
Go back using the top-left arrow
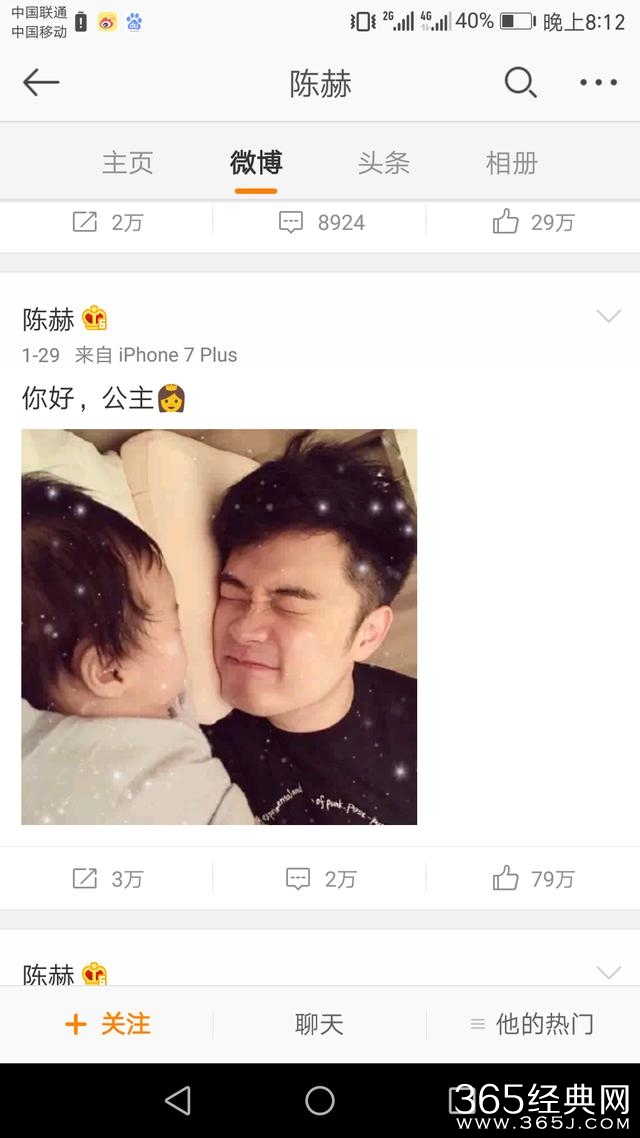pyautogui.click(x=41, y=83)
